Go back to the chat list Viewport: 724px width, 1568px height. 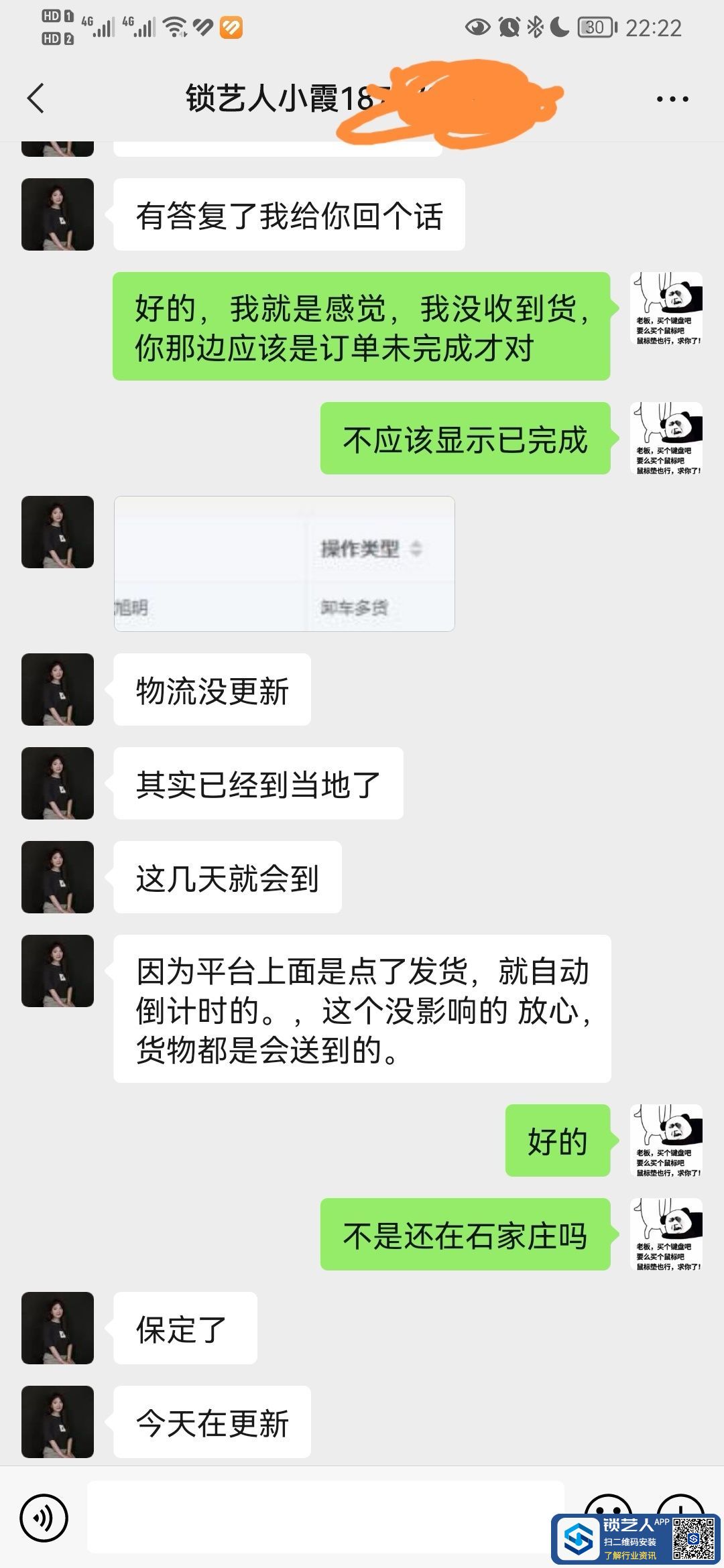coord(36,99)
